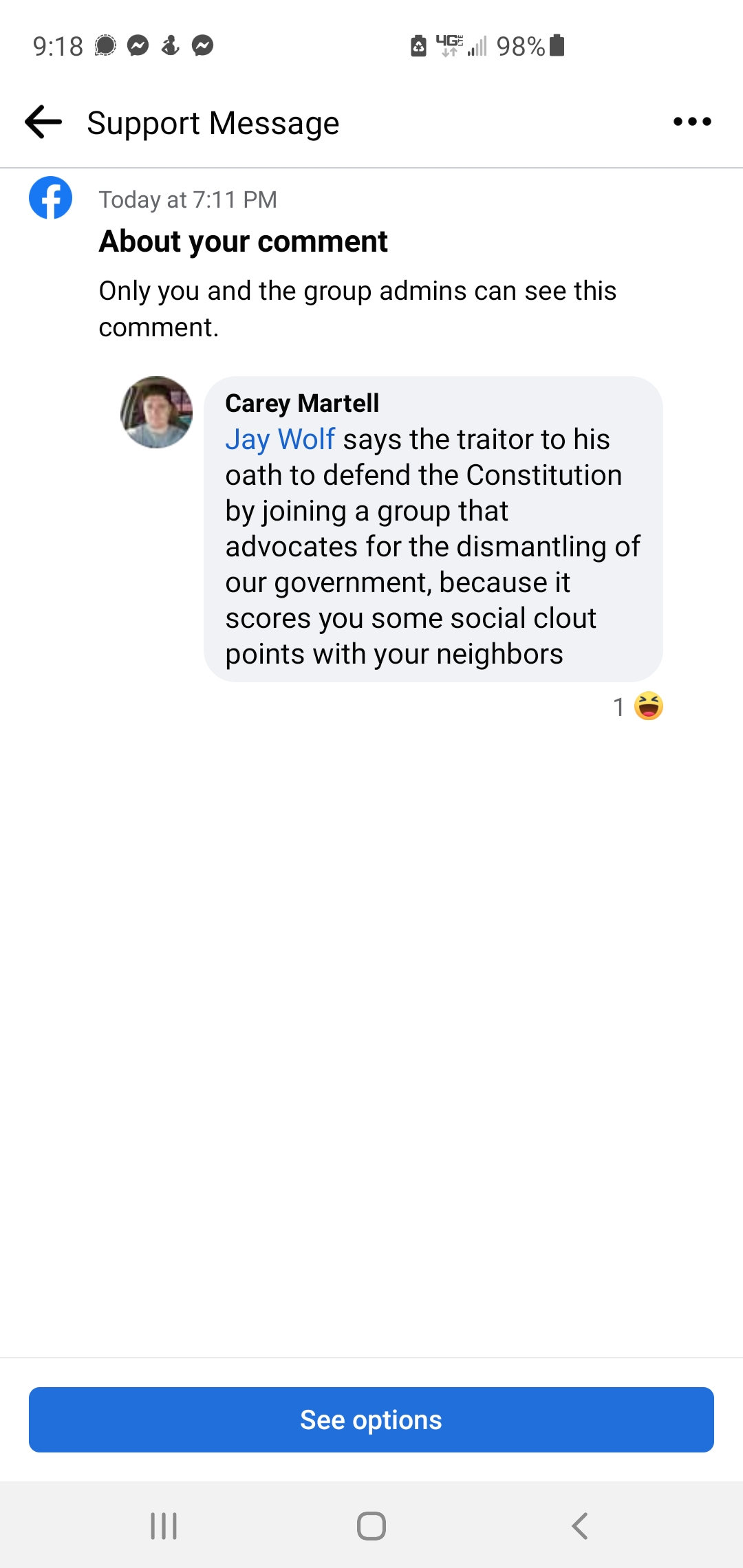743x1568 pixels.
Task: Tap the See options button
Action: point(371,1419)
